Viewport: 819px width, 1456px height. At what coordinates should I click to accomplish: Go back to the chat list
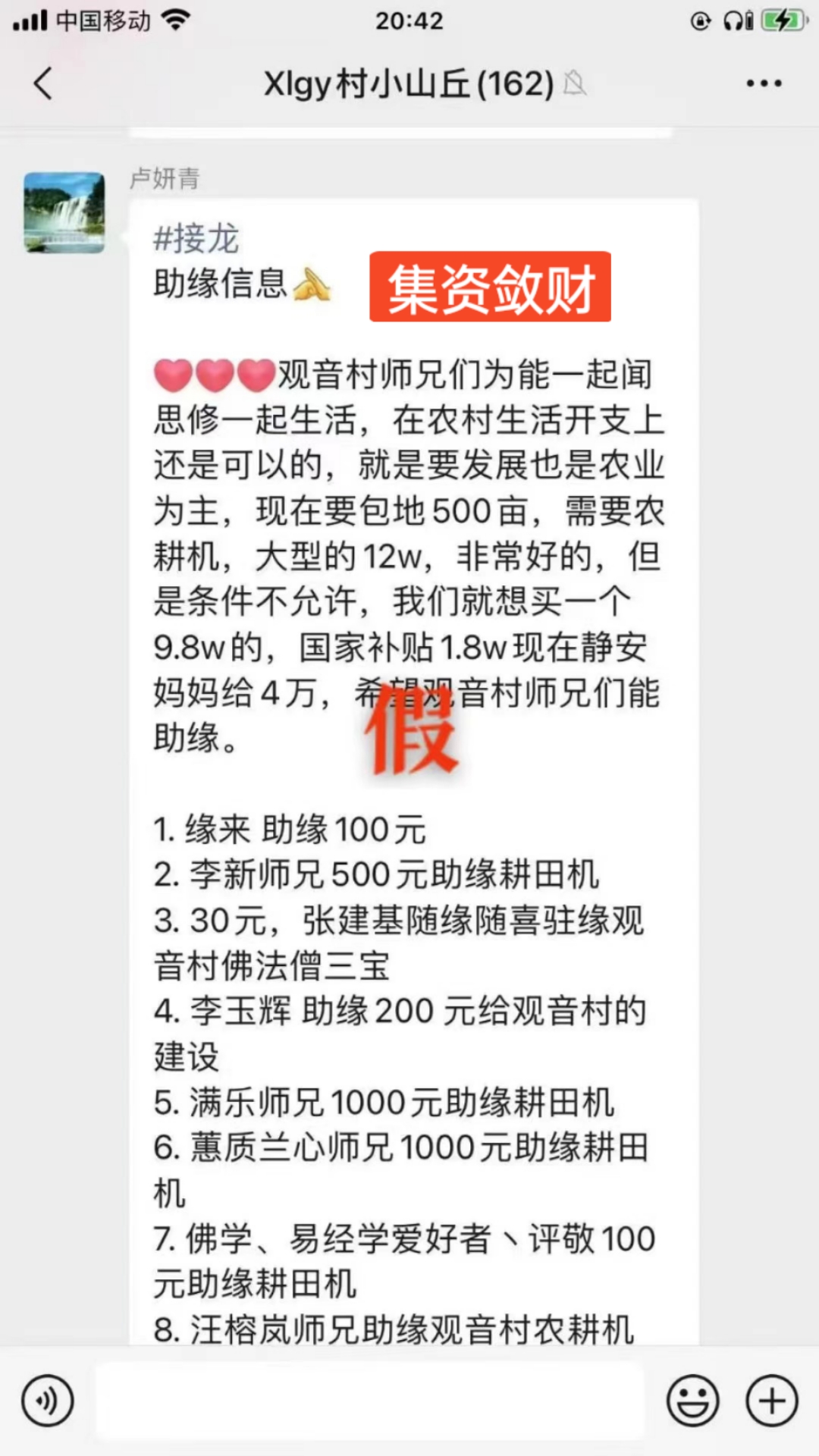(44, 83)
